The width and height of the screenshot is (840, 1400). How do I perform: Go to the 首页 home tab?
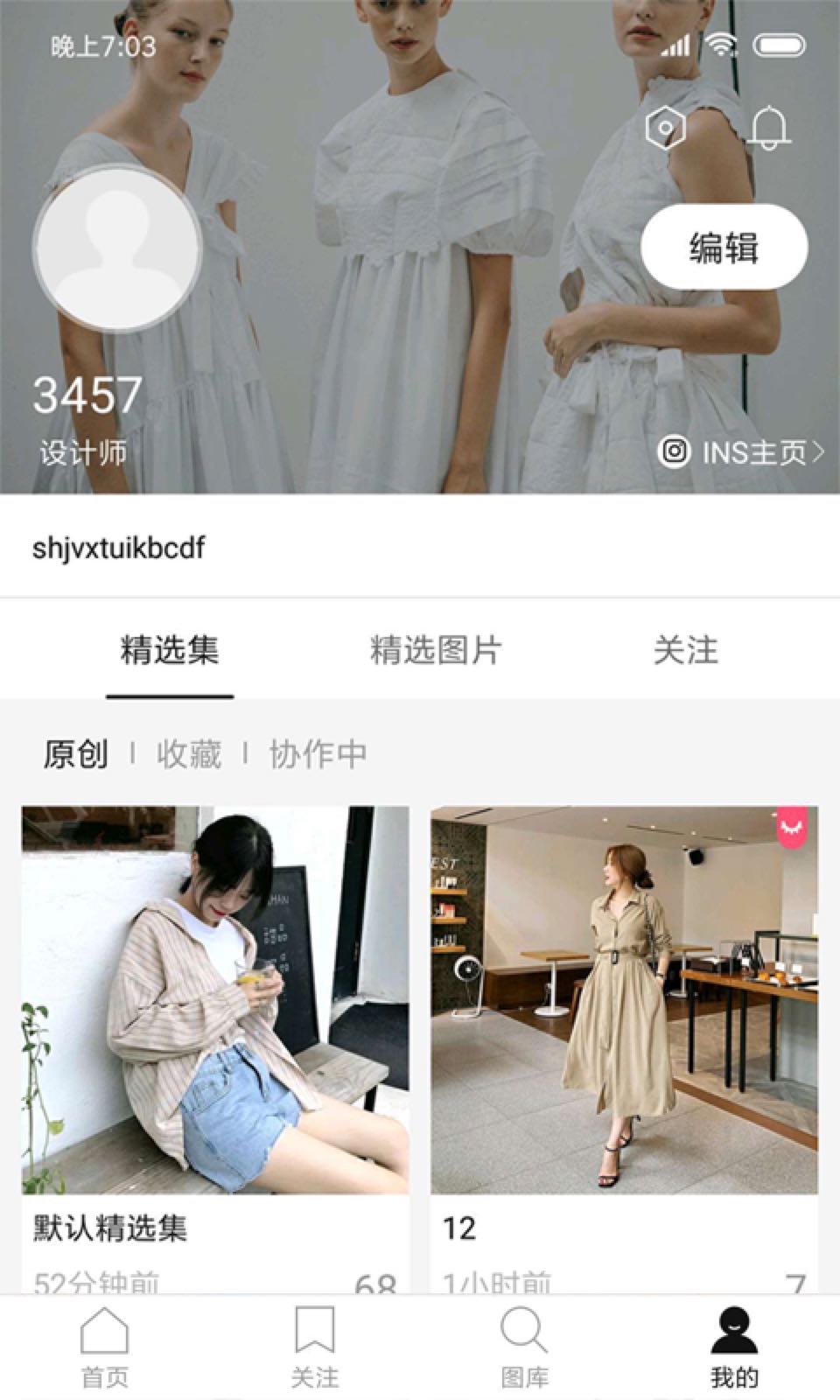tap(105, 1347)
